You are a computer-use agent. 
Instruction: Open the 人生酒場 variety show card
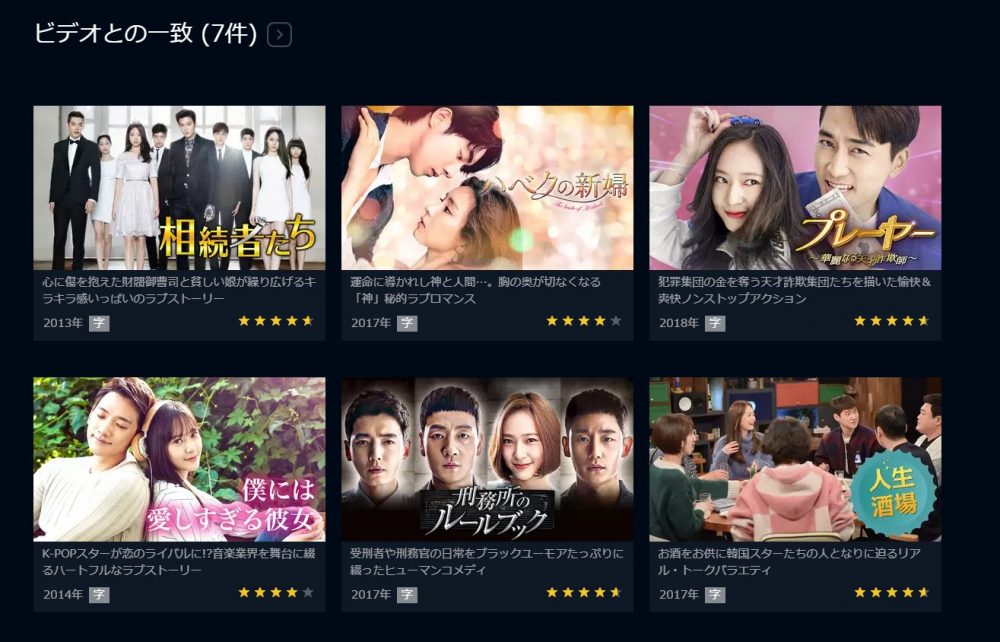point(795,459)
